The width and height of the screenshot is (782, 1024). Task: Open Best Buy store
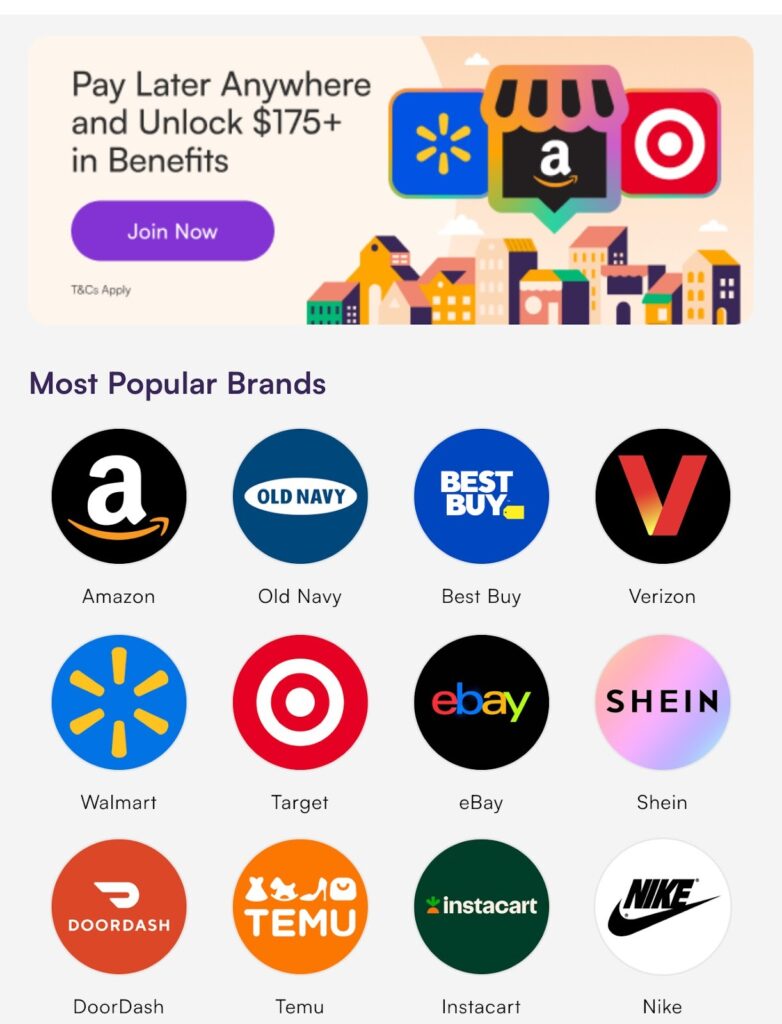(x=481, y=496)
